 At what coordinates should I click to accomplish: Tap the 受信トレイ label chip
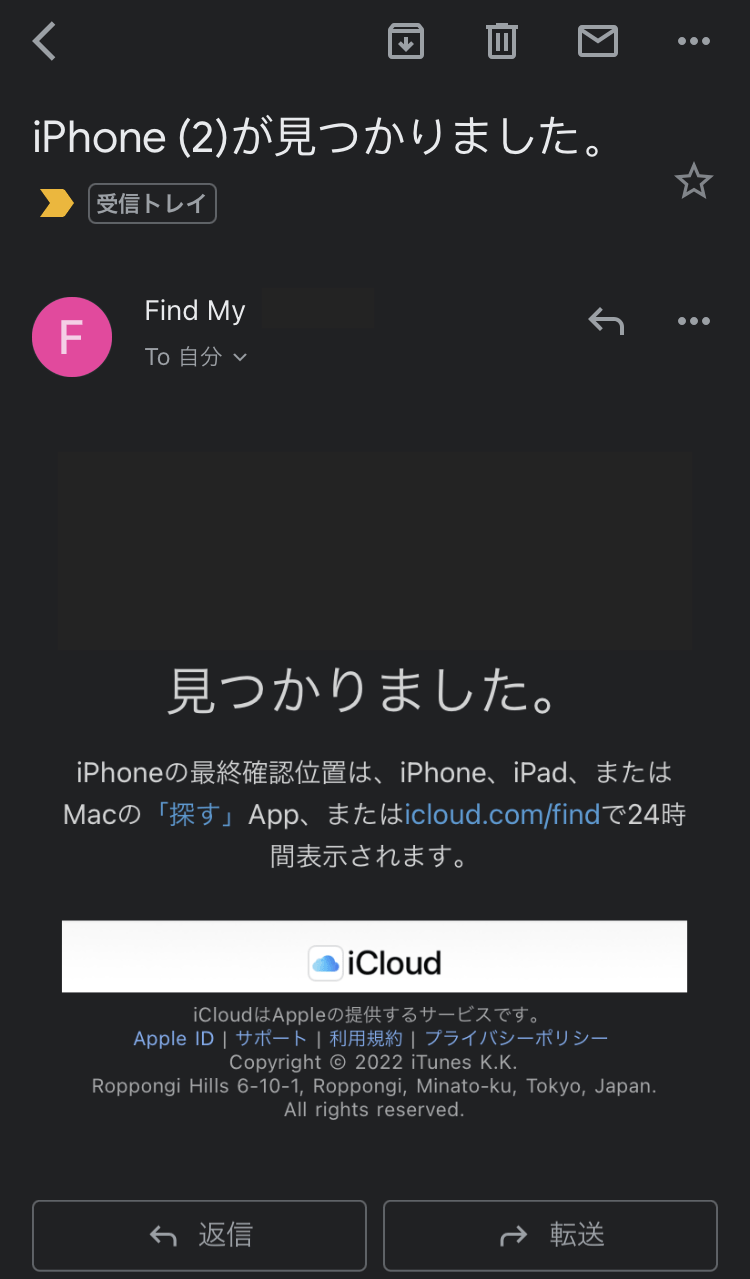[x=152, y=204]
